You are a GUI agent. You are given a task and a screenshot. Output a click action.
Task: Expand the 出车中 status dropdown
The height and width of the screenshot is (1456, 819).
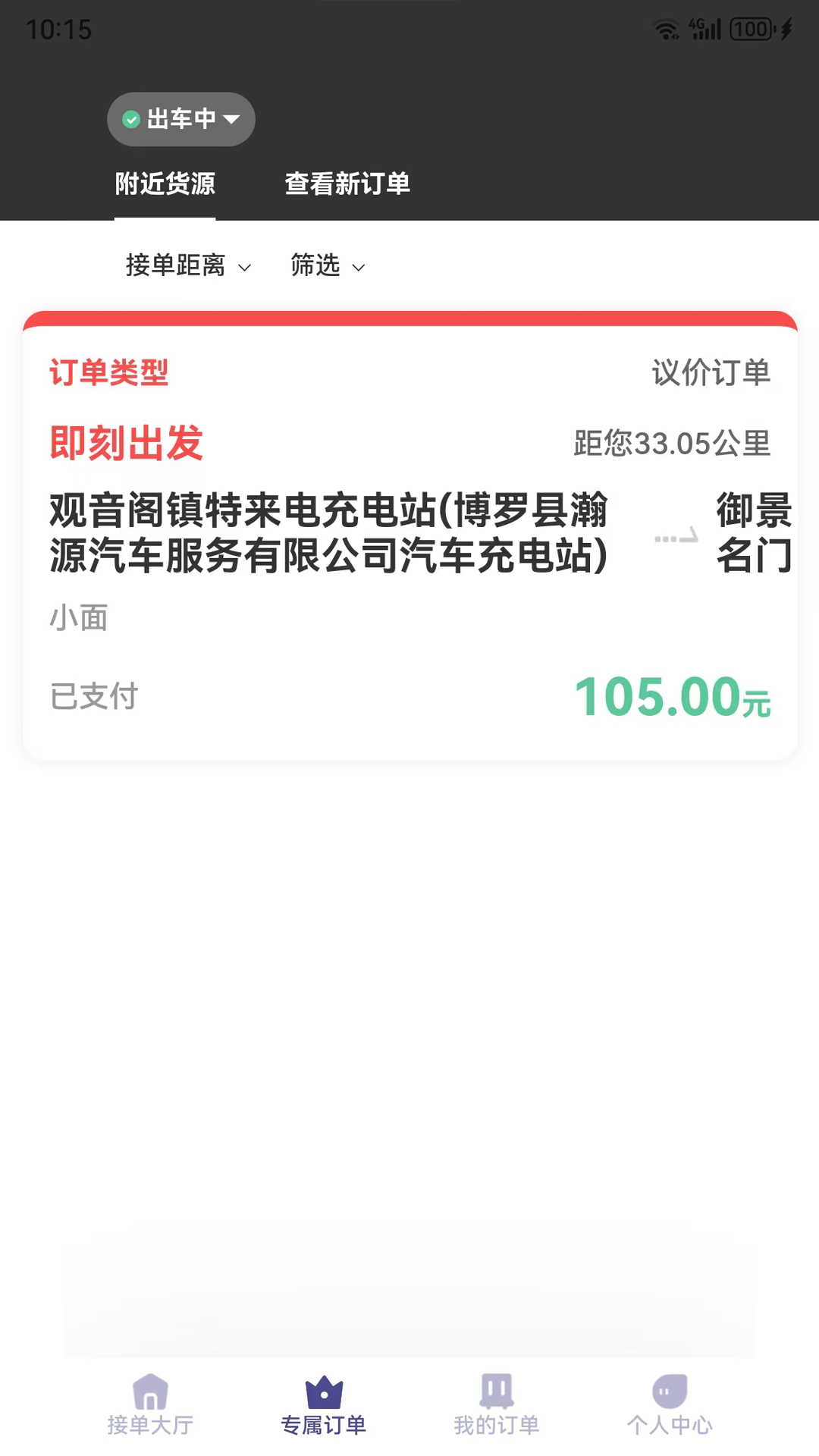pyautogui.click(x=231, y=119)
